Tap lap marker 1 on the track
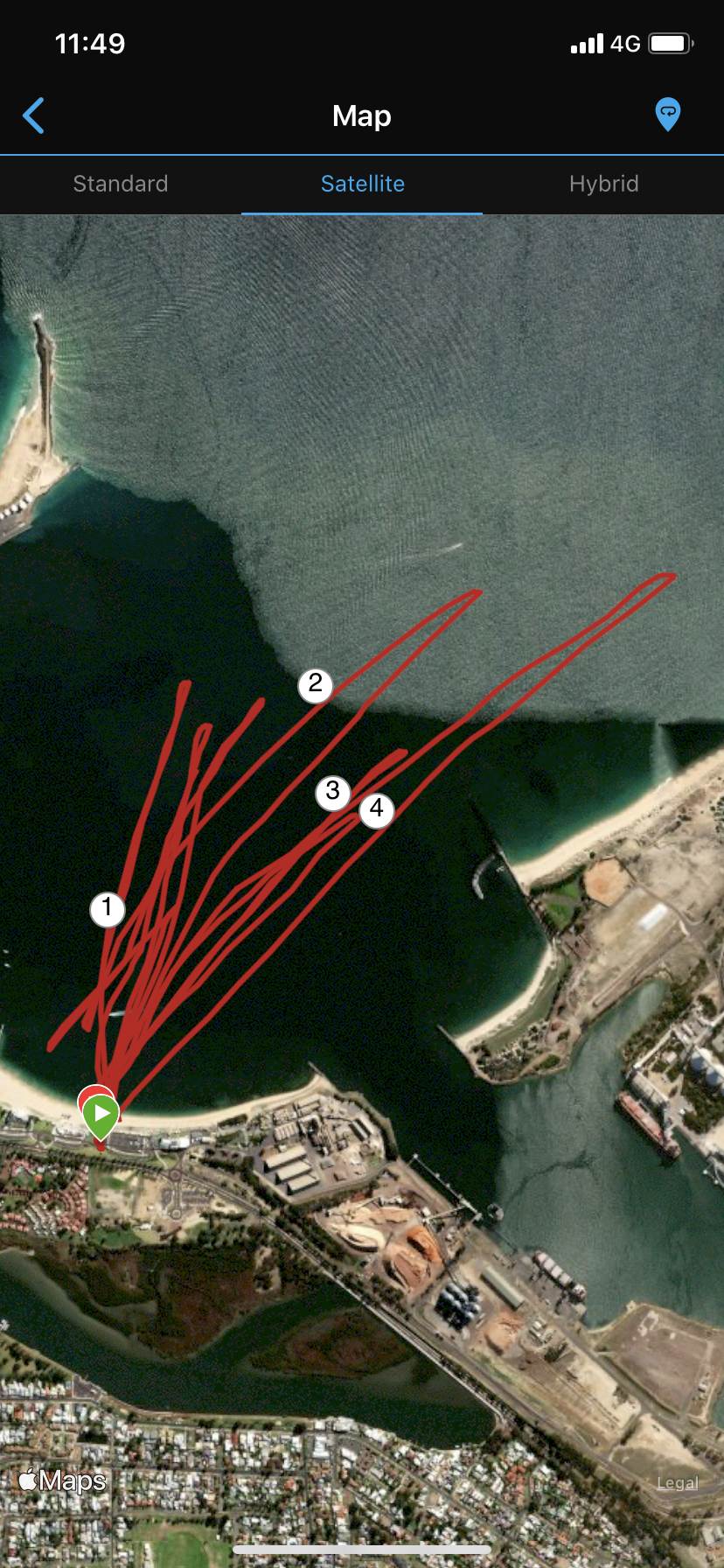 (108, 908)
